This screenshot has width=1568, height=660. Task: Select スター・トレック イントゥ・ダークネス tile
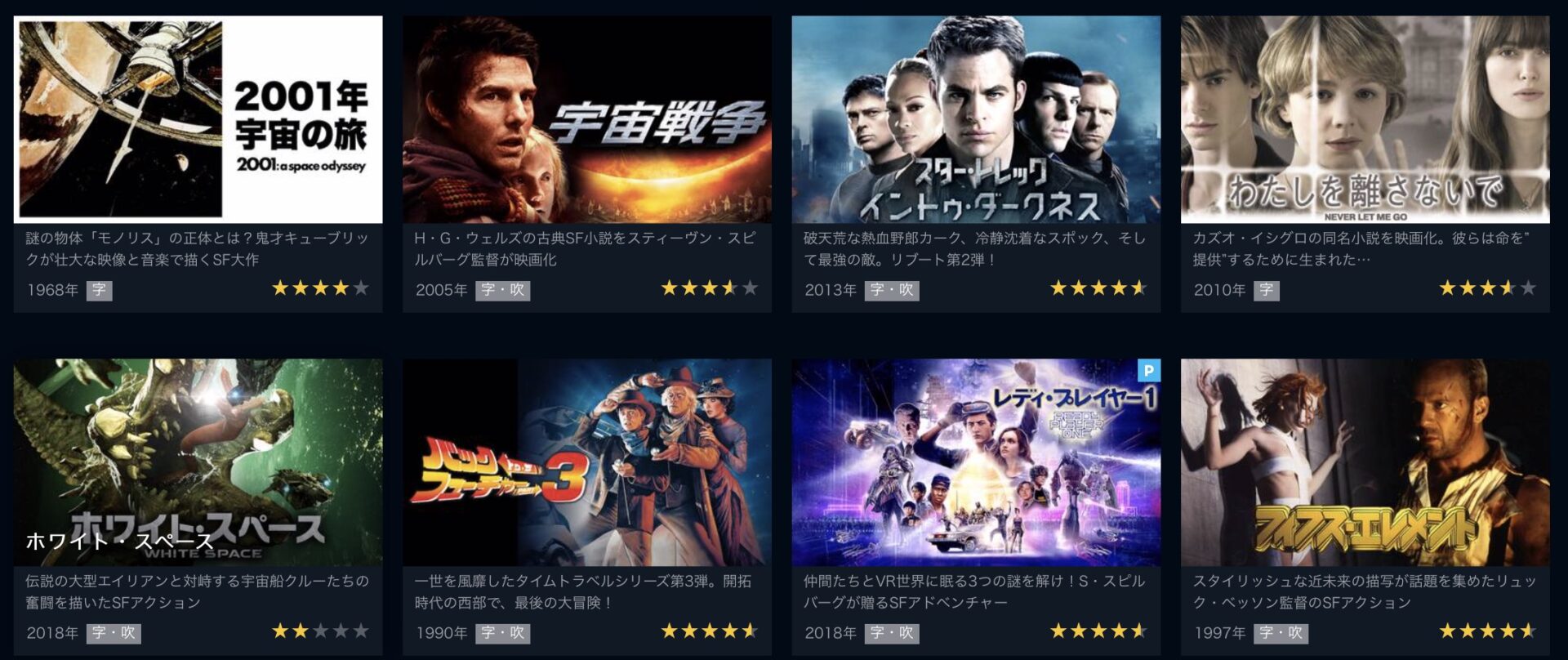click(976, 120)
